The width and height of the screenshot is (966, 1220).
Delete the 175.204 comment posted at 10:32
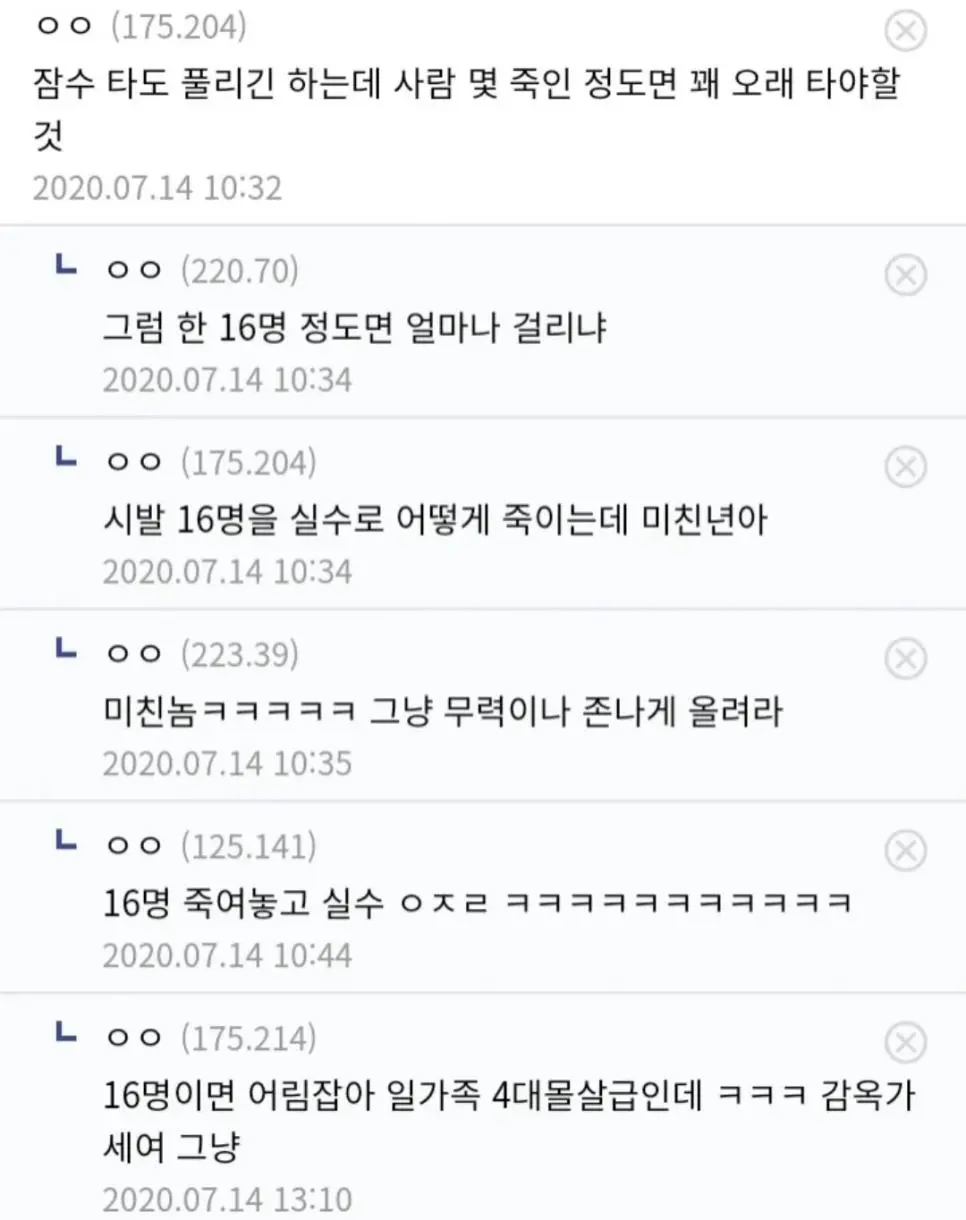click(906, 31)
